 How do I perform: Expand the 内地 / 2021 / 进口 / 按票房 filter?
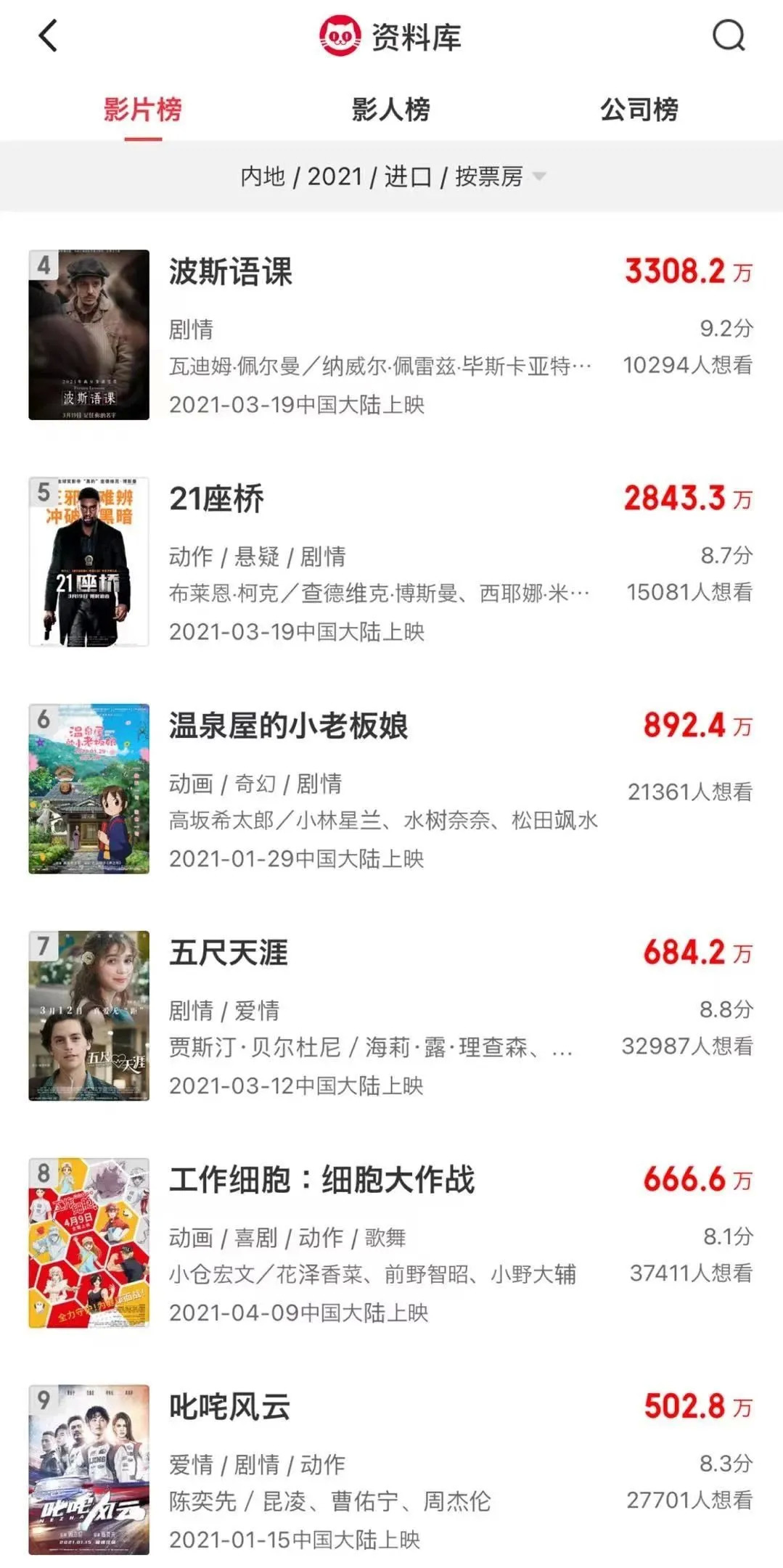392,176
